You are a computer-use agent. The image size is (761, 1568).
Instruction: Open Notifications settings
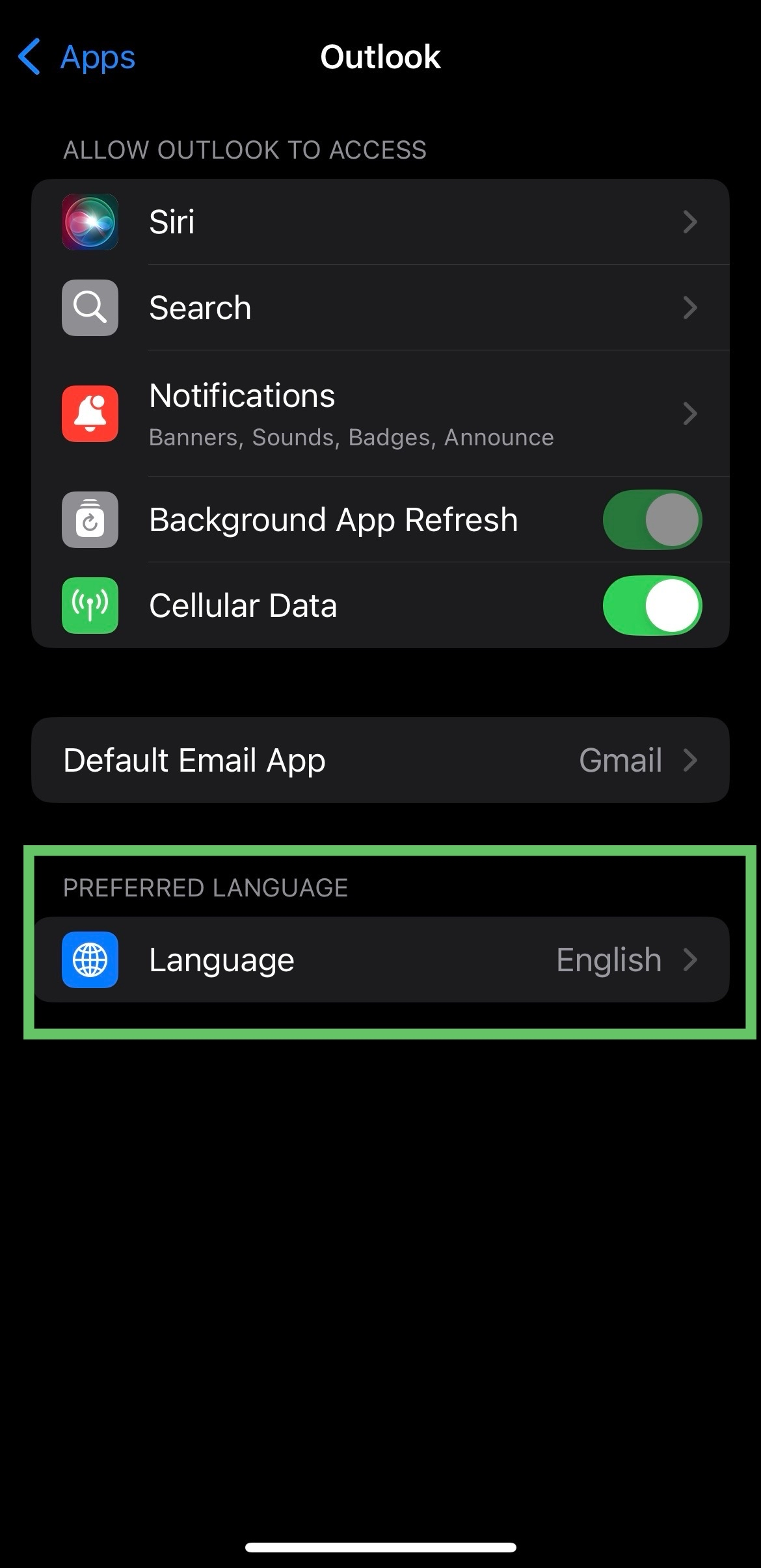(380, 413)
